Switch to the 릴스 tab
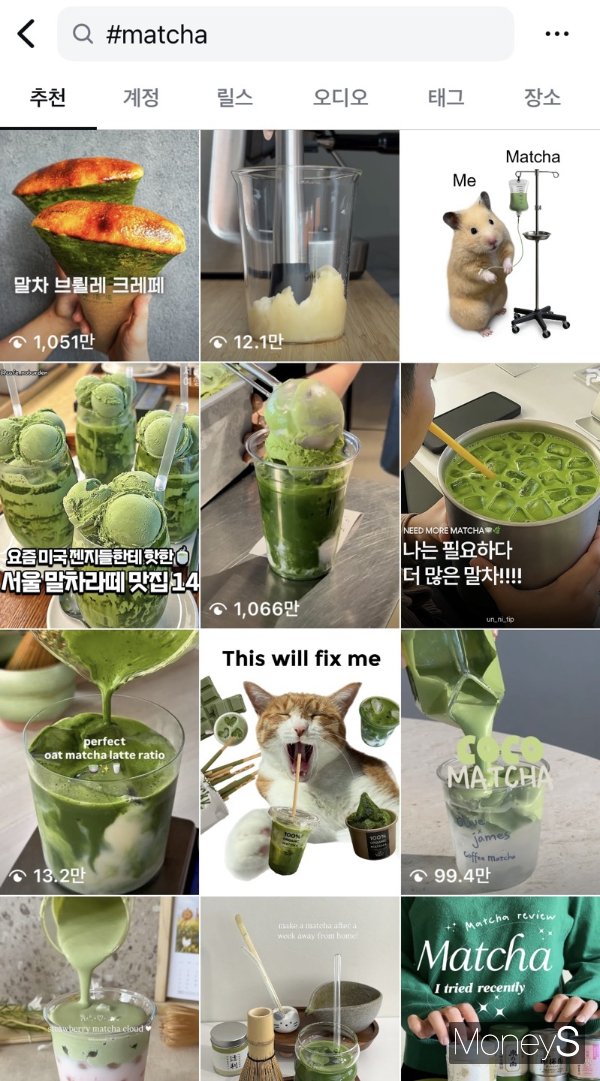 [x=234, y=97]
